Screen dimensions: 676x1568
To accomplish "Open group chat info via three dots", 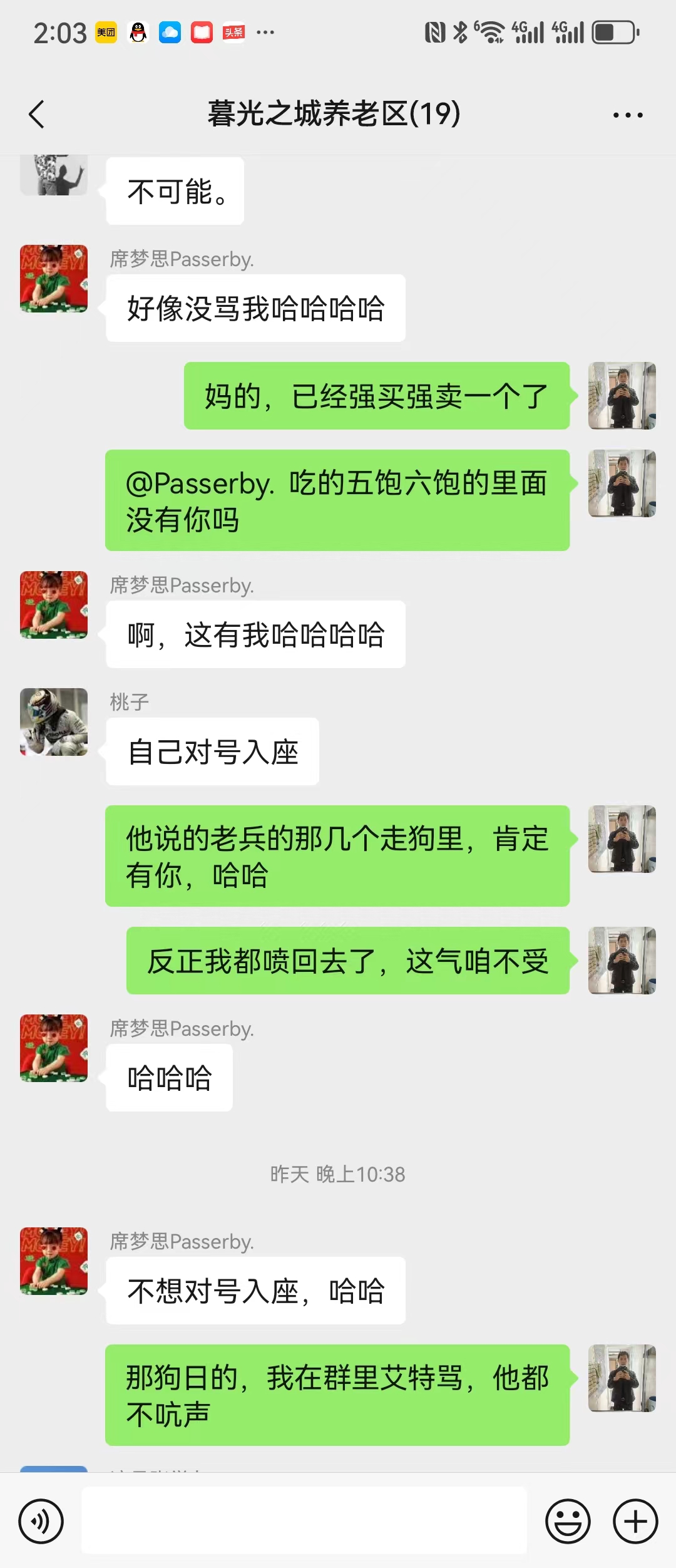I will coord(627,115).
